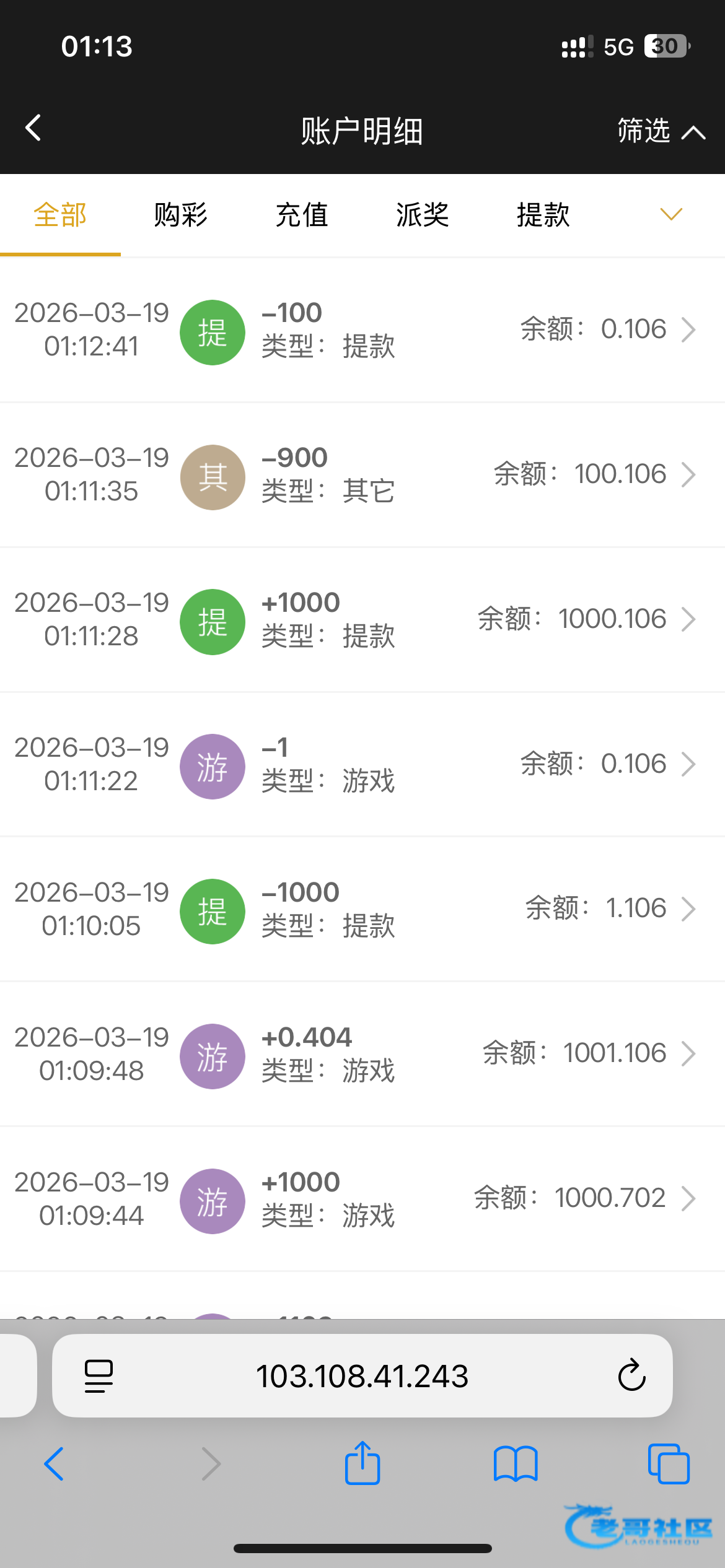Switch to the 派奖 tab
The image size is (725, 1568).
click(422, 216)
